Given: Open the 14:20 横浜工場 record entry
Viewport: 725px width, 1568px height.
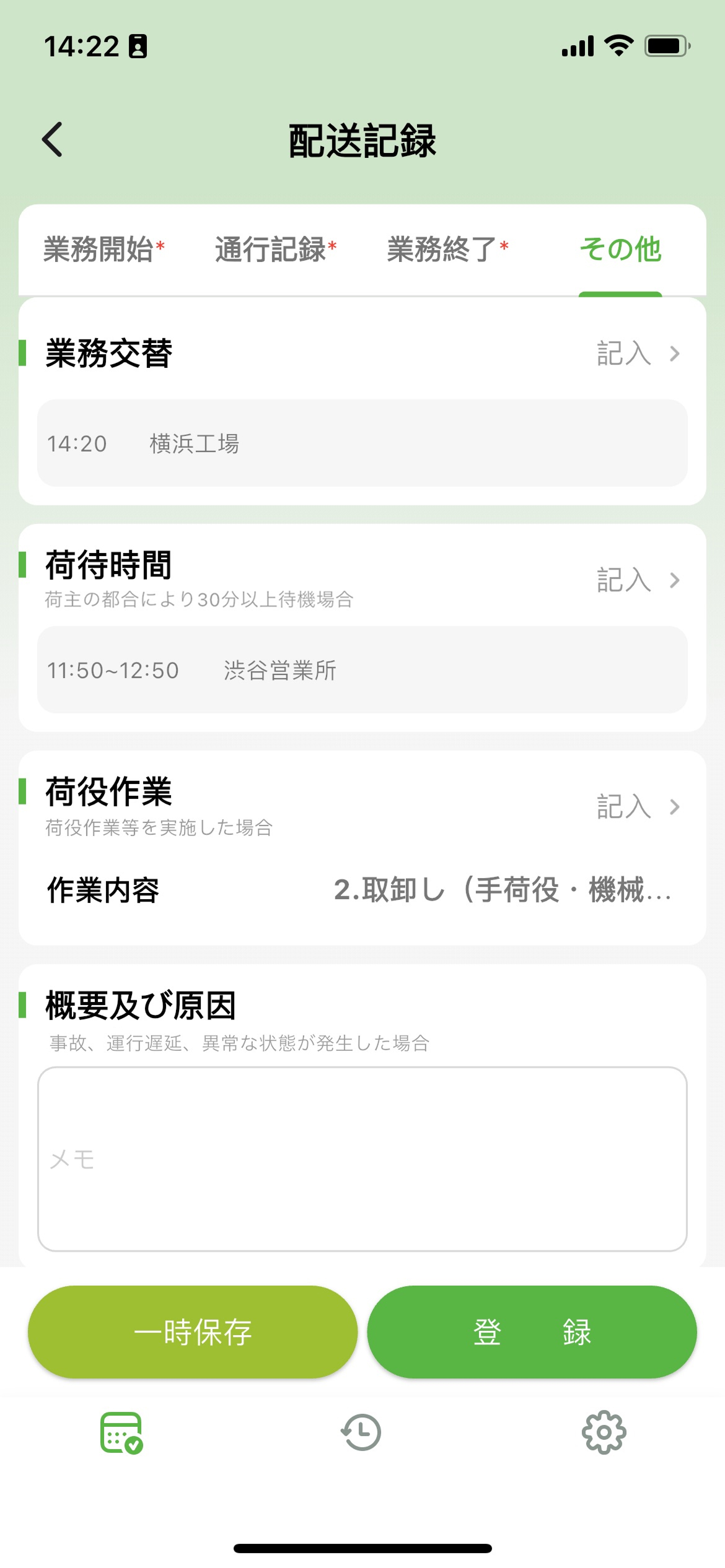Looking at the screenshot, I should click(362, 443).
